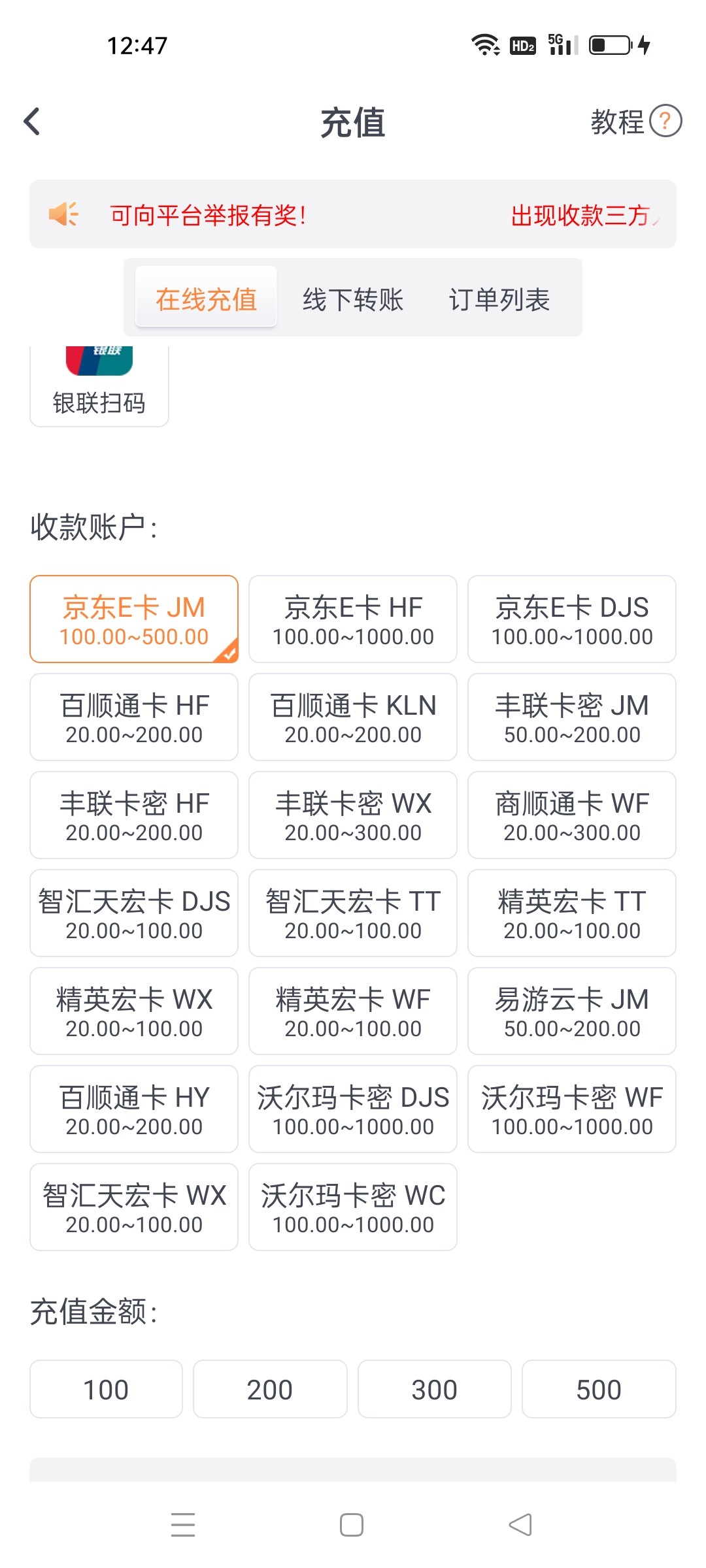The width and height of the screenshot is (706, 1568).
Task: Select account 智汇天宏卡 TT
Action: pyautogui.click(x=352, y=913)
